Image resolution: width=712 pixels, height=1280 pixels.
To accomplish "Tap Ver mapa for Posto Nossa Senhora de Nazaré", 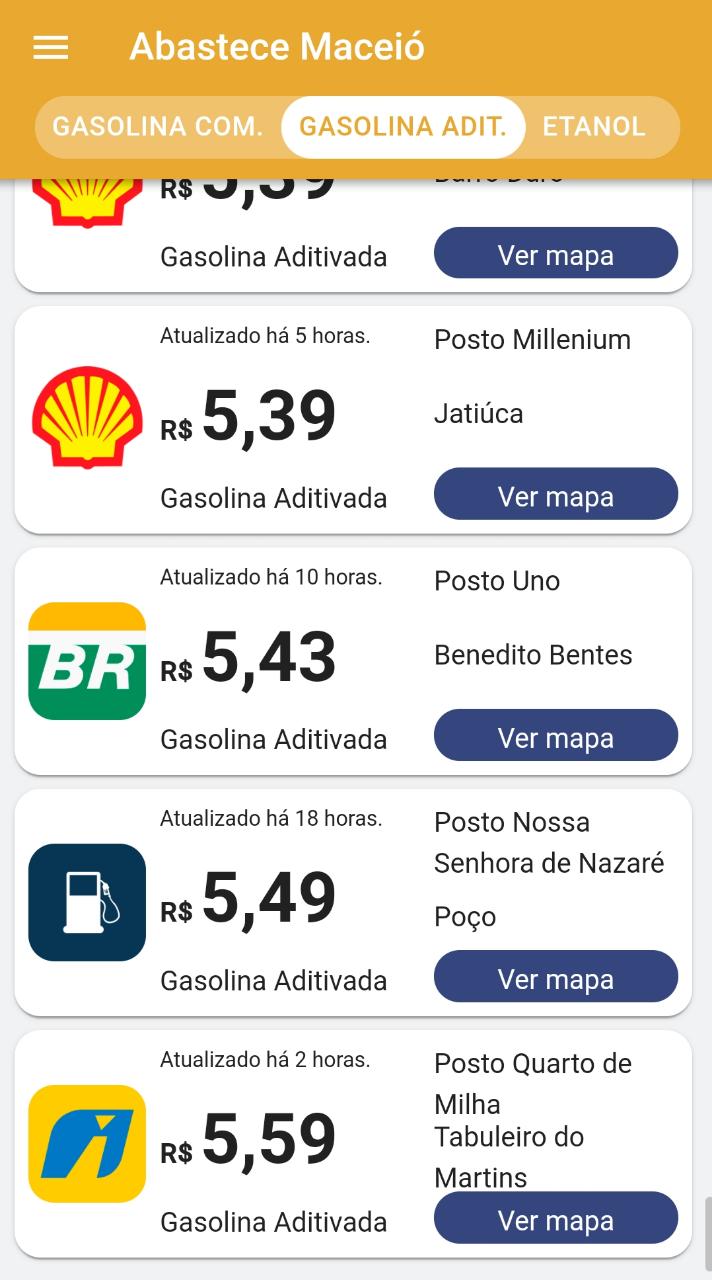I will tap(556, 977).
